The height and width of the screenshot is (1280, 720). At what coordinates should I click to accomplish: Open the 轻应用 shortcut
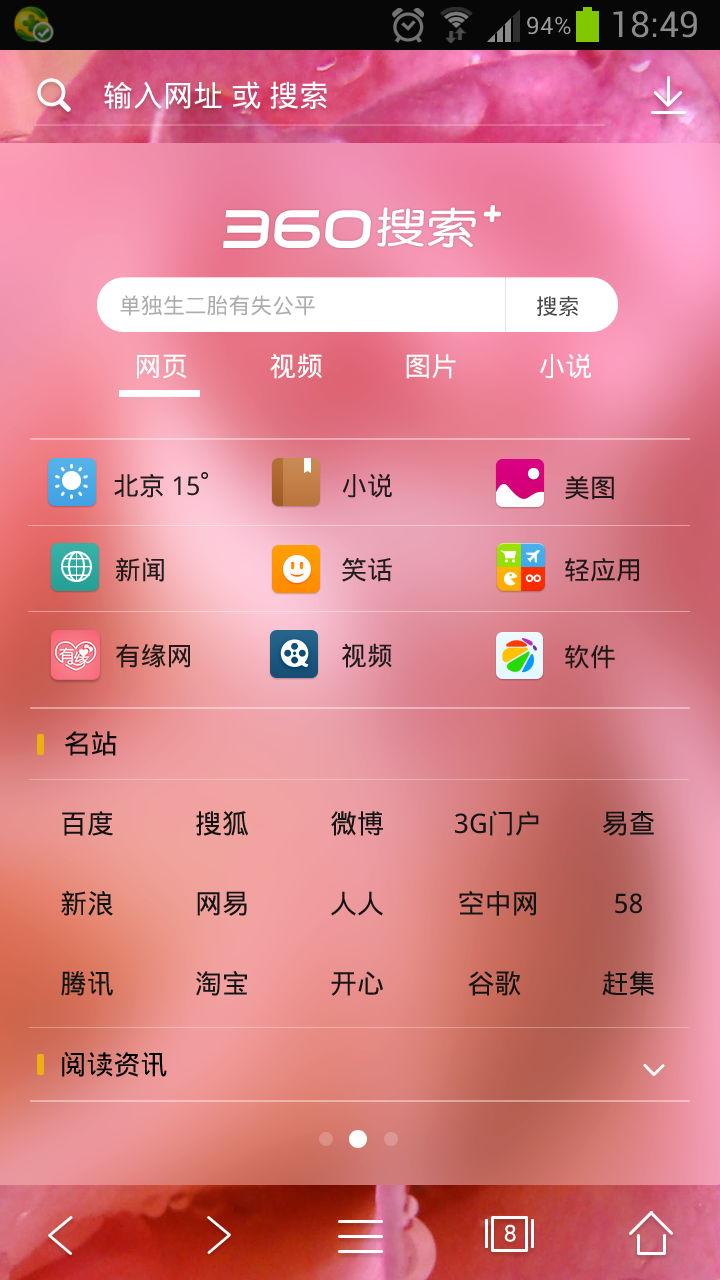click(x=568, y=569)
